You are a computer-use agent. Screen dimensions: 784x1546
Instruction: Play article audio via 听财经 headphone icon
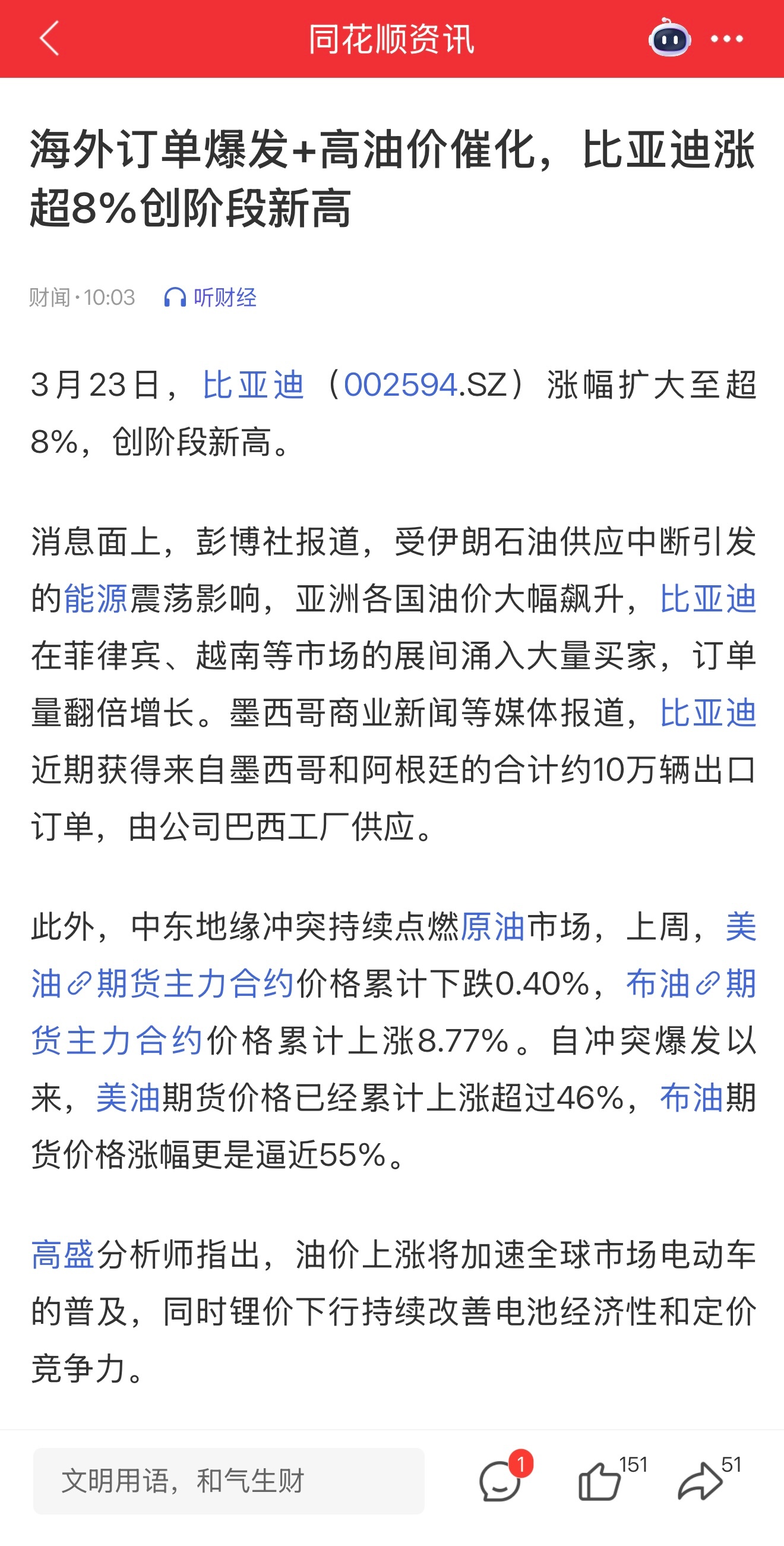175,297
